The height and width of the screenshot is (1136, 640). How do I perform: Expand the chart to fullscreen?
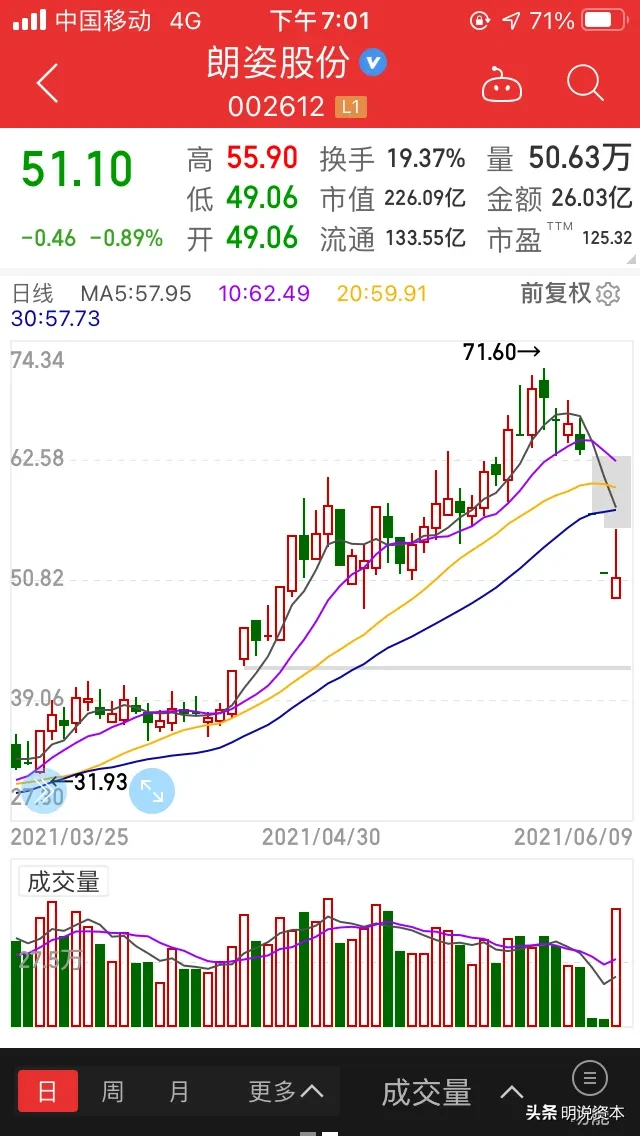click(152, 791)
